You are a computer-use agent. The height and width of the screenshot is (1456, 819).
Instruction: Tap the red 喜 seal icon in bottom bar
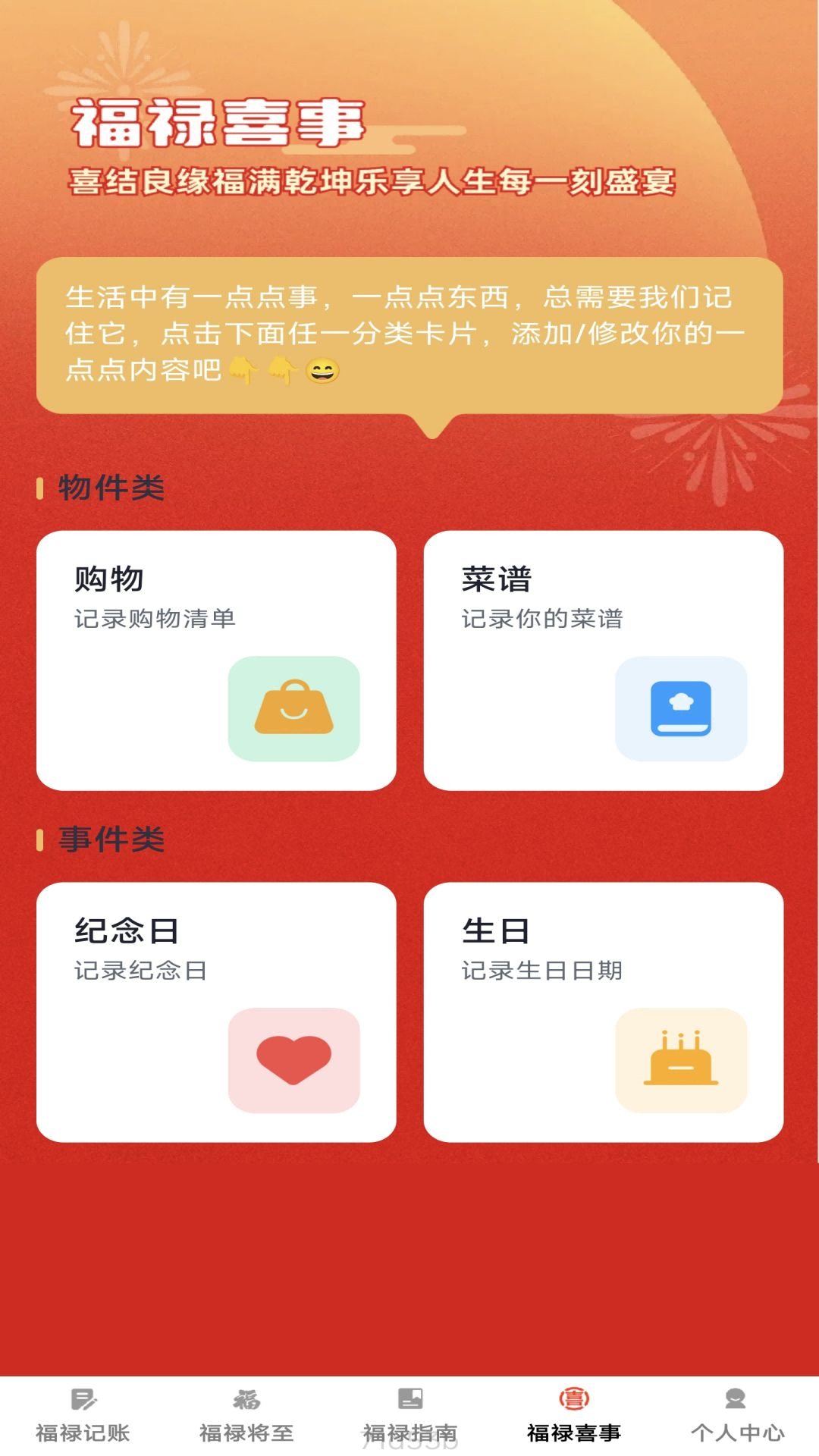573,1400
